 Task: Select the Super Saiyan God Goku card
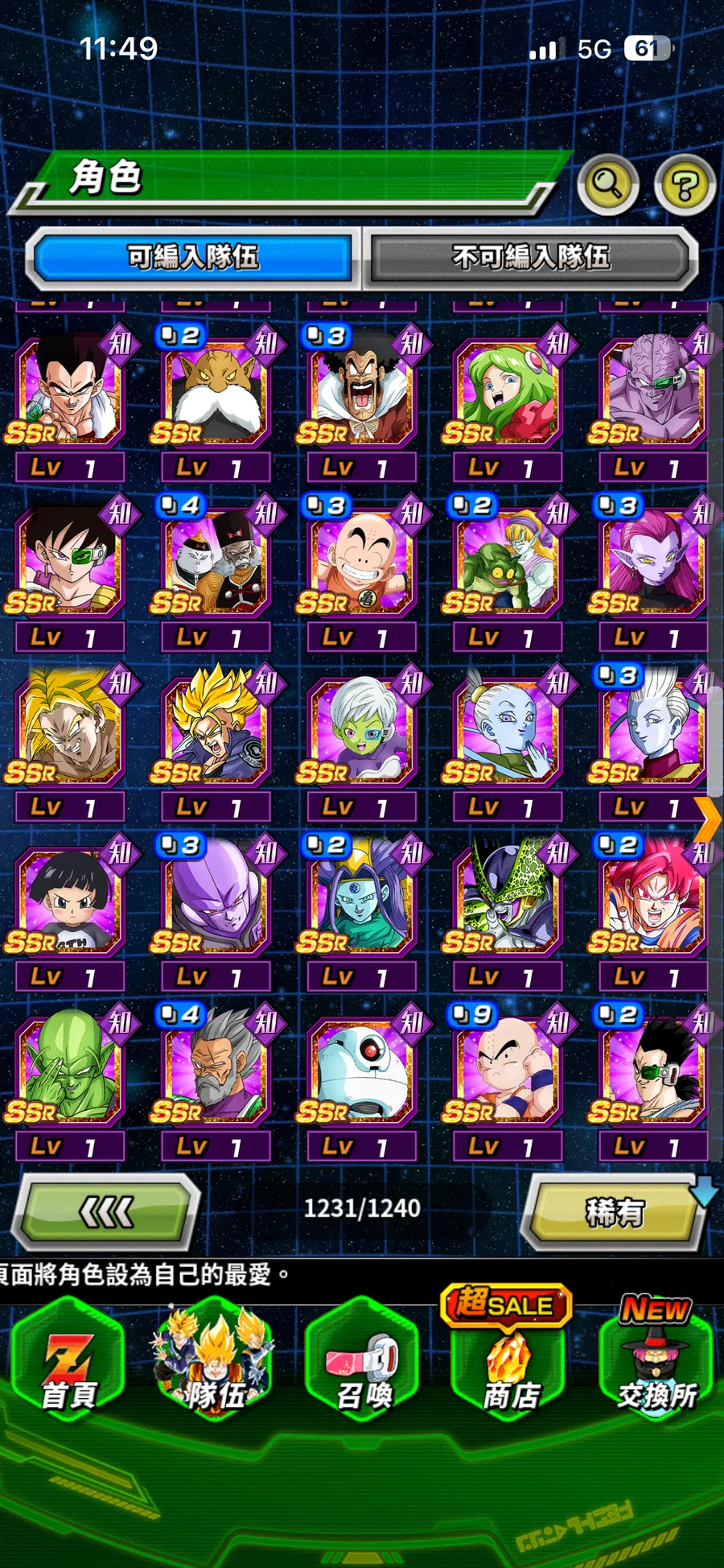tap(652, 902)
